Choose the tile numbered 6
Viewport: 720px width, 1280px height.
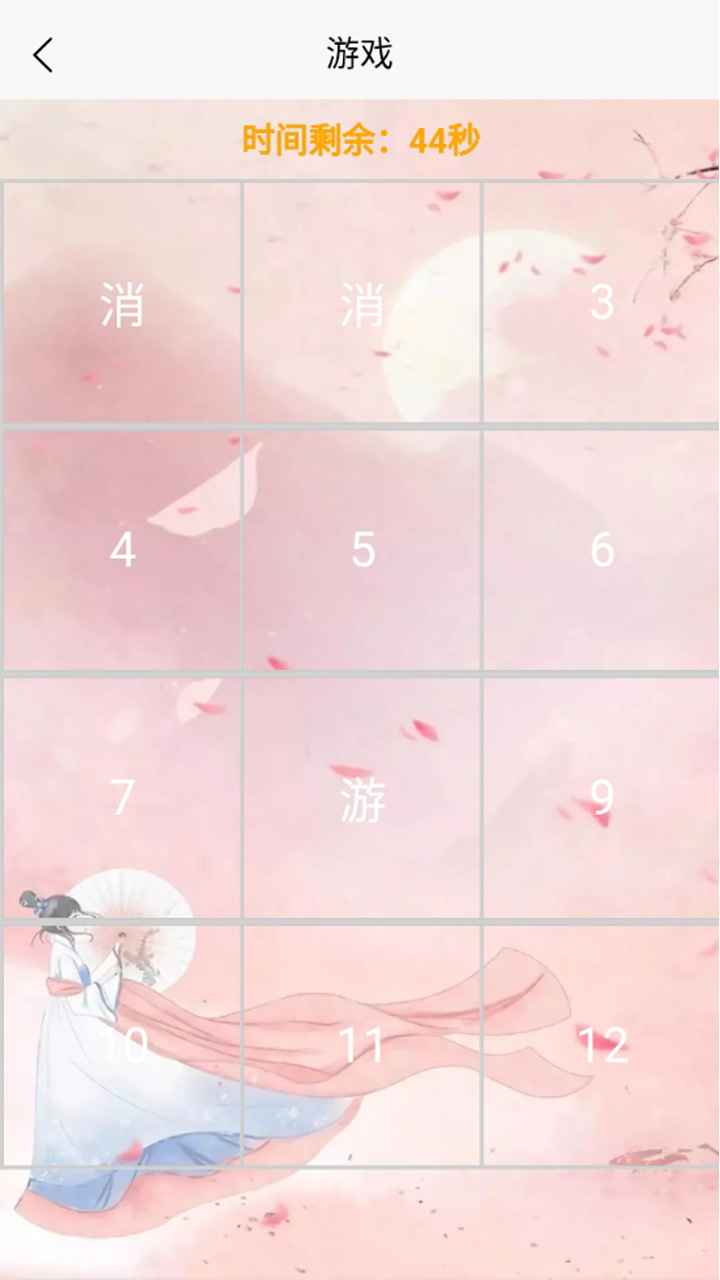601,549
